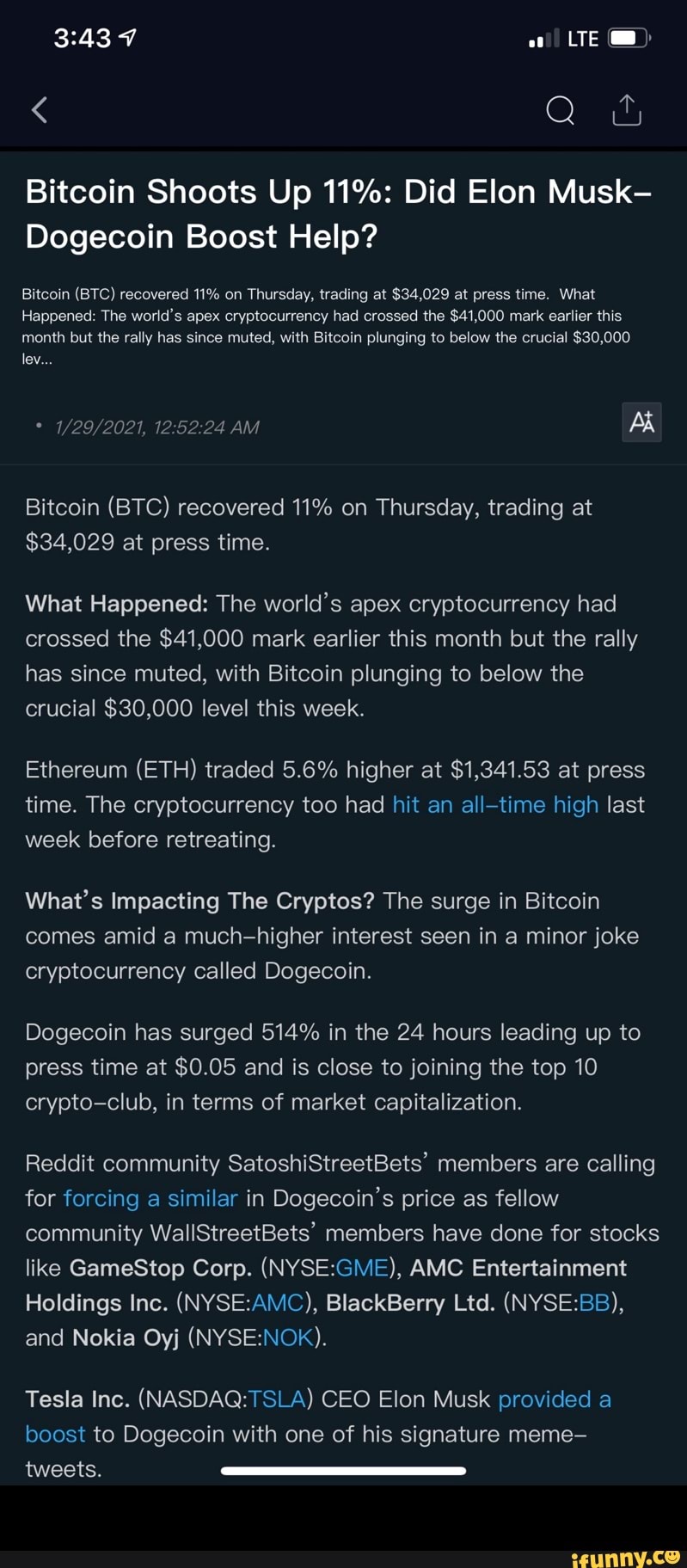Open the 'hit an all-time high' link
Screen dimensions: 687x1568
pos(495,804)
